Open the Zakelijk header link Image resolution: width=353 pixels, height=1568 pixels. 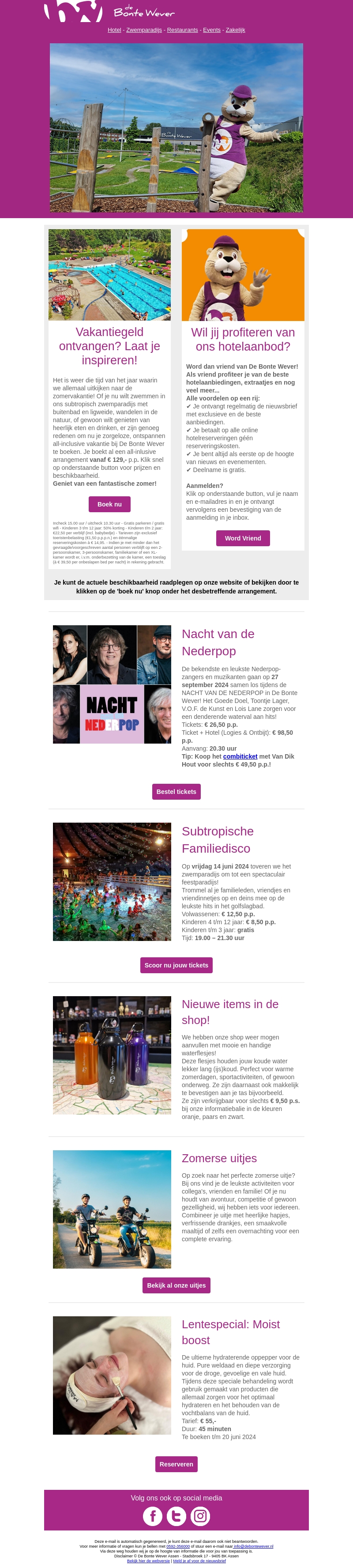click(x=236, y=30)
